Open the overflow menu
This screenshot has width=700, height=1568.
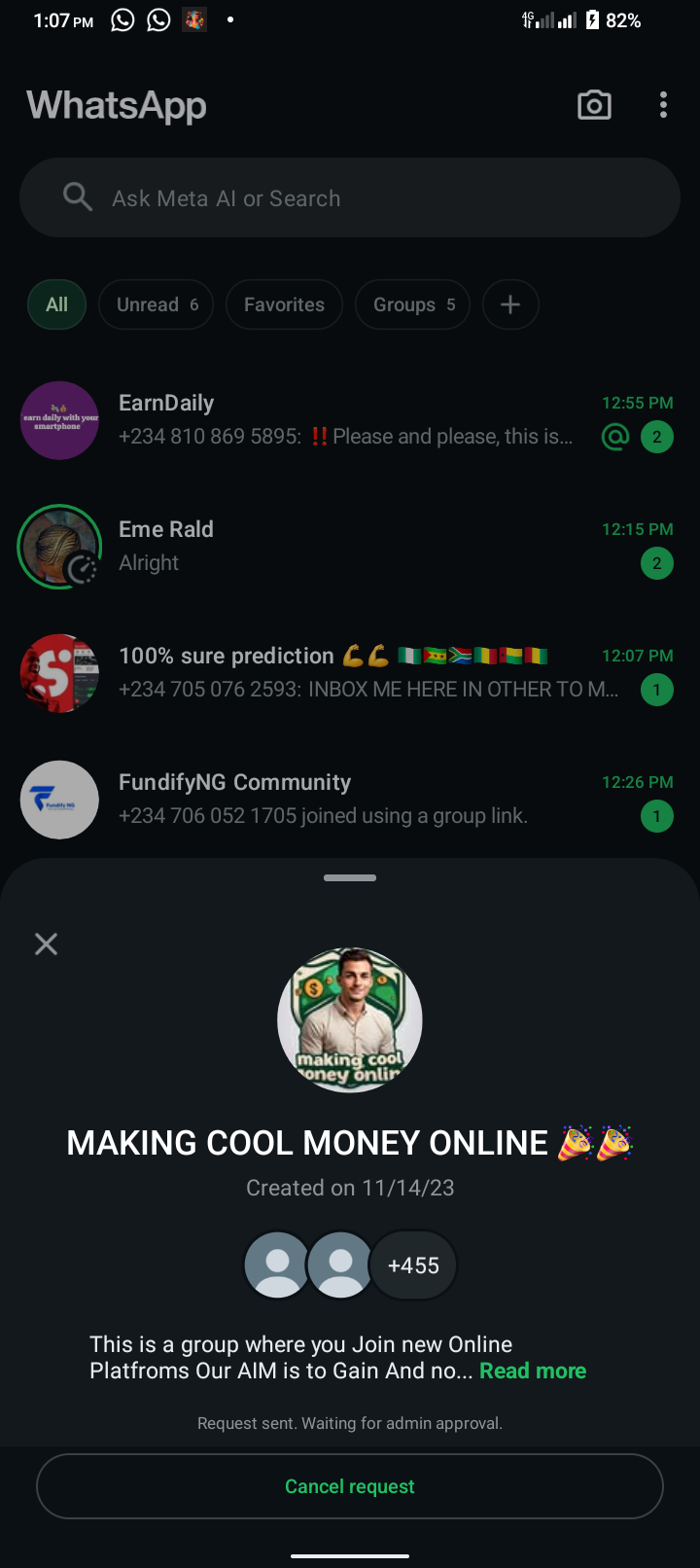(x=663, y=105)
